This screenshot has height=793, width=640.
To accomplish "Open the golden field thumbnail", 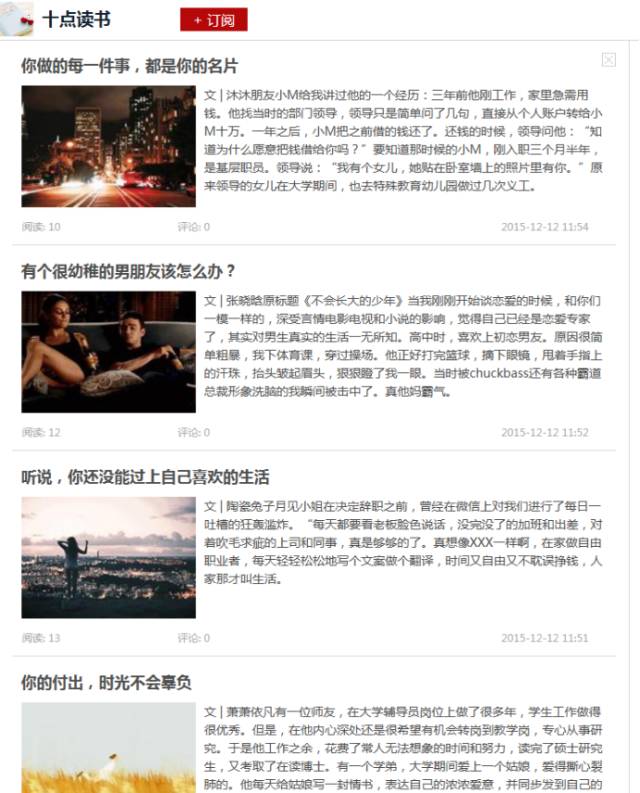I will point(108,748).
